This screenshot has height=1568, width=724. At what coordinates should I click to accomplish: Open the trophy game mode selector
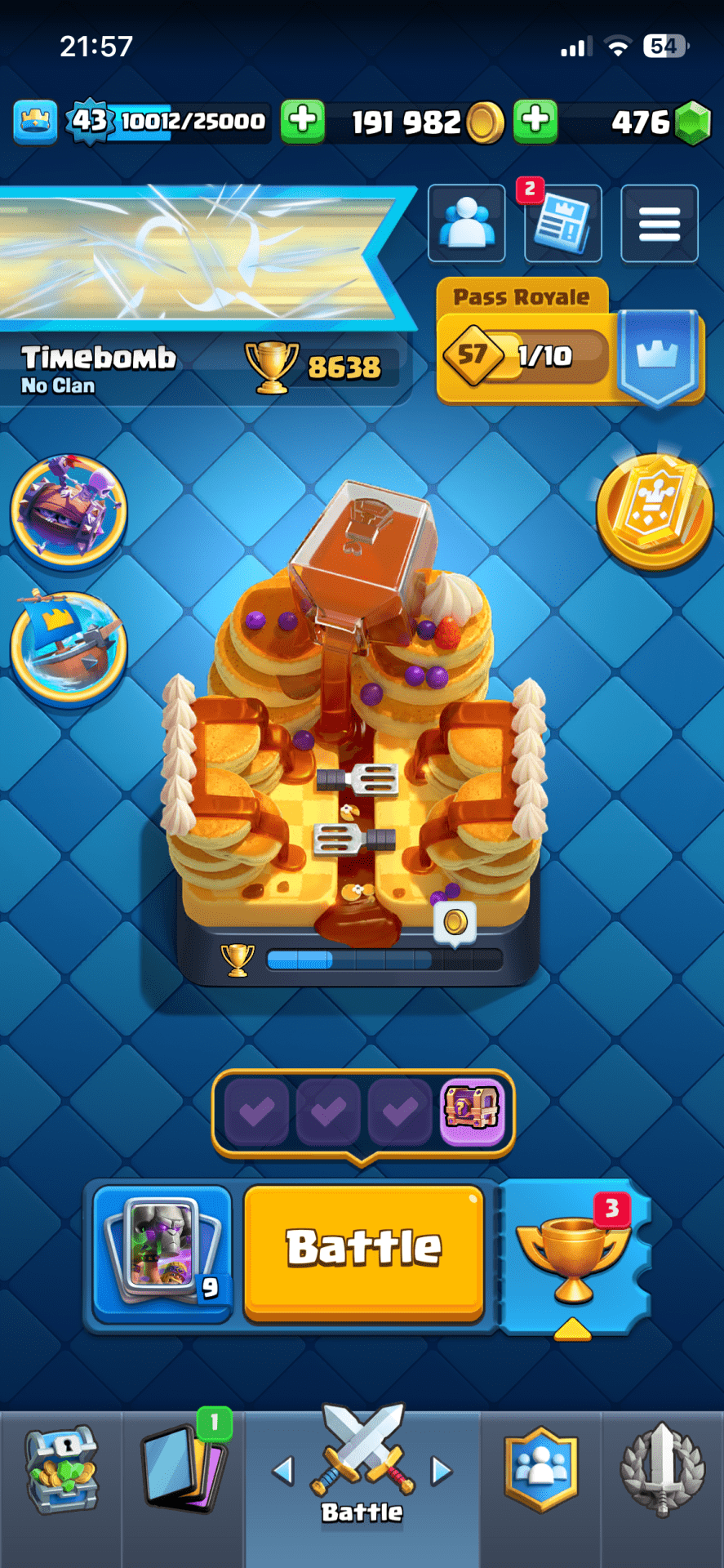575,1256
